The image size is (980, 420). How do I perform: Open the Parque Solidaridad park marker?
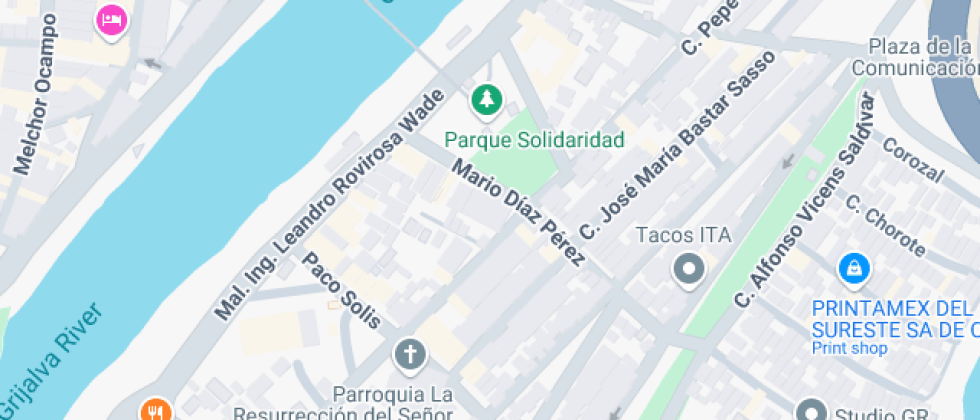click(486, 99)
